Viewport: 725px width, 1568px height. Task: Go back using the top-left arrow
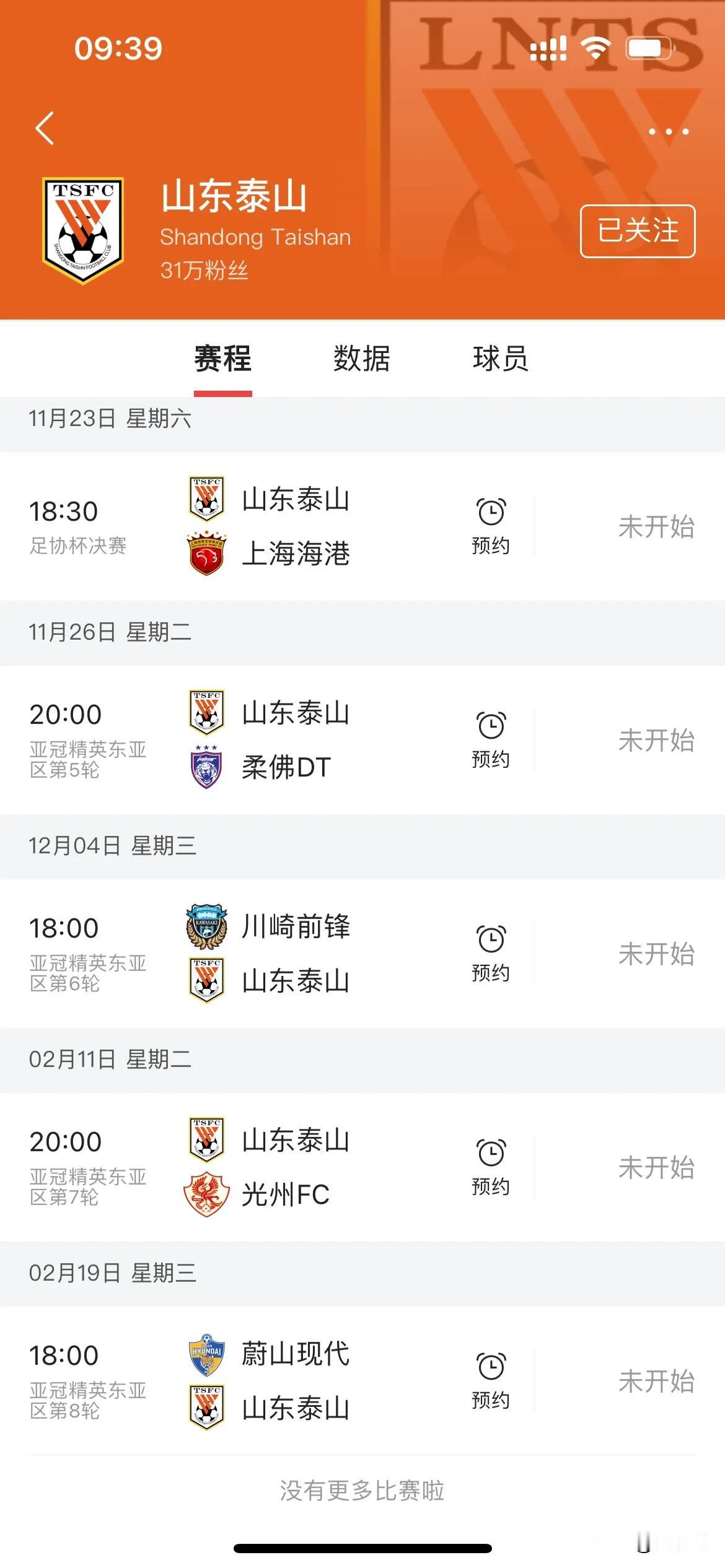coord(45,129)
